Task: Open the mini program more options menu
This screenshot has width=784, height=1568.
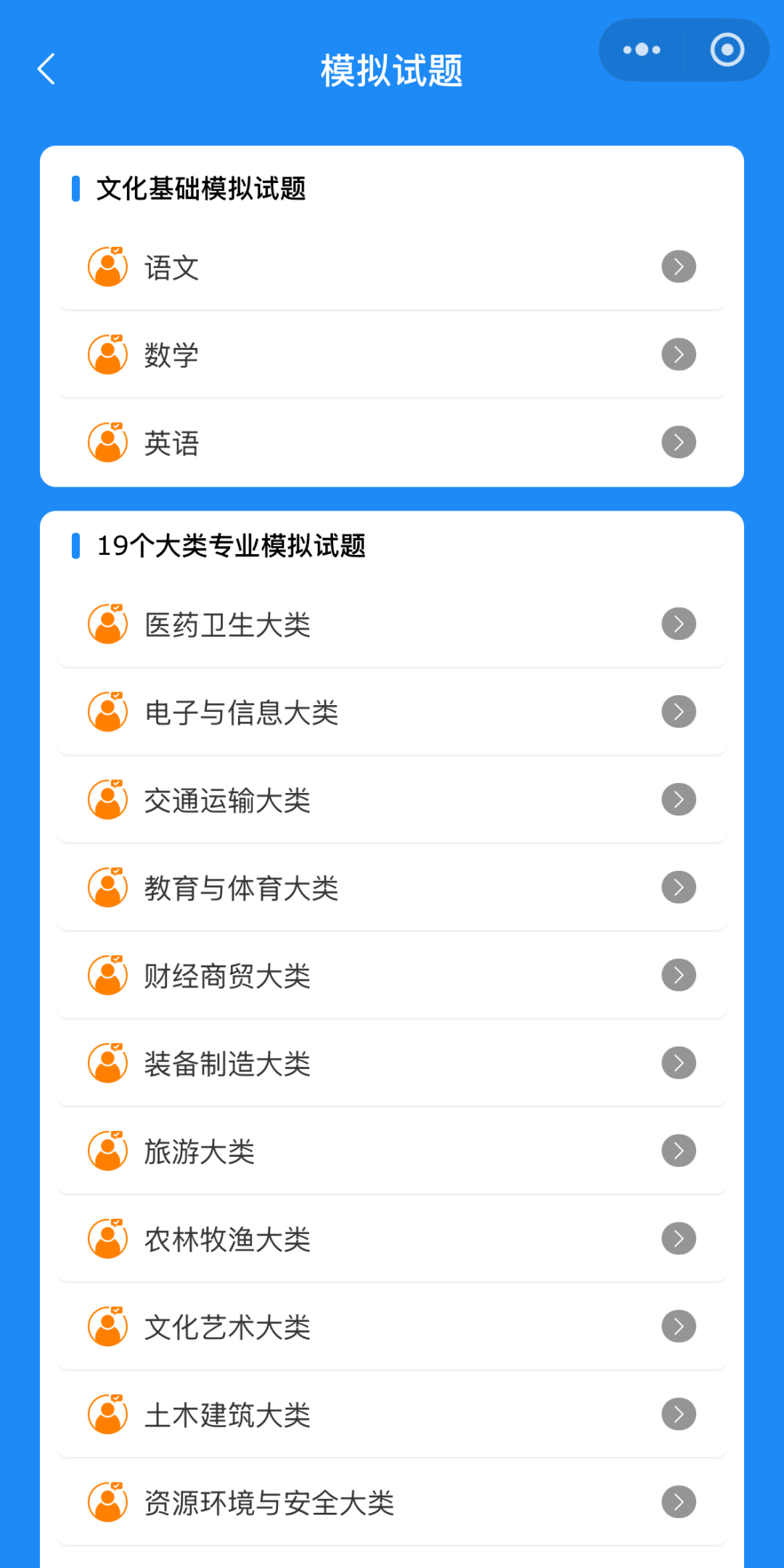Action: click(x=642, y=50)
